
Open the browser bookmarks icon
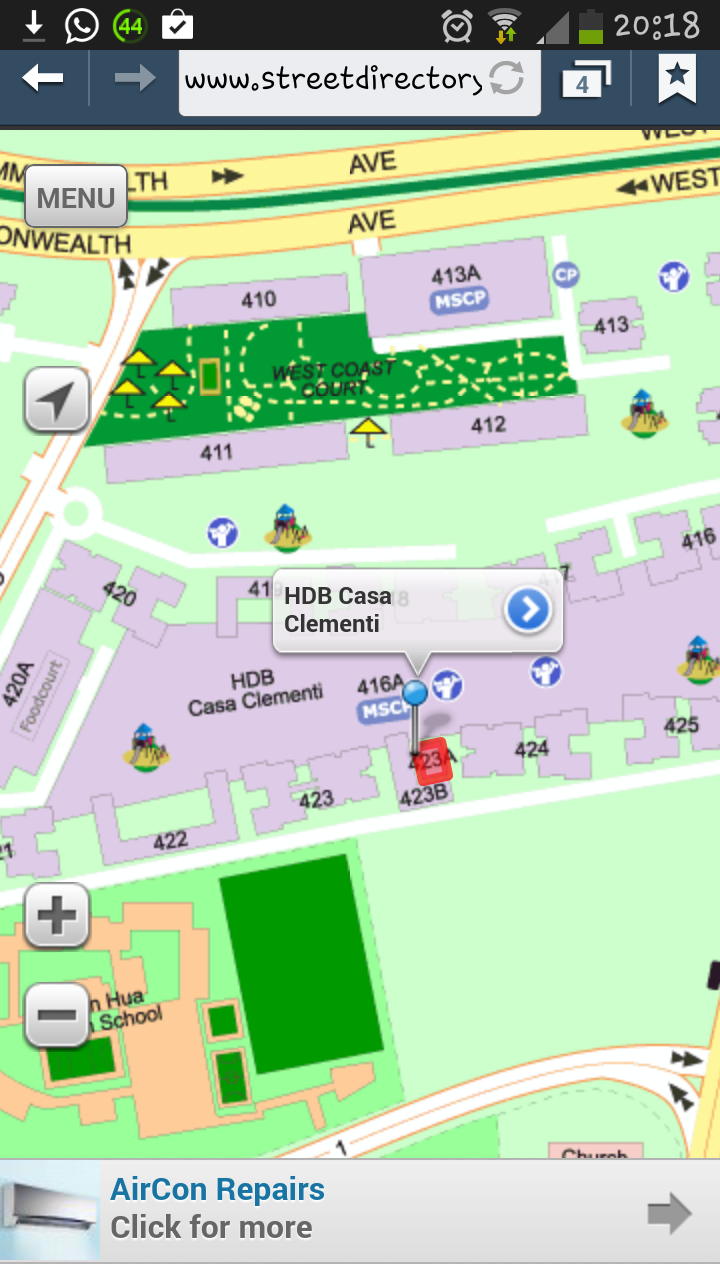click(x=677, y=79)
